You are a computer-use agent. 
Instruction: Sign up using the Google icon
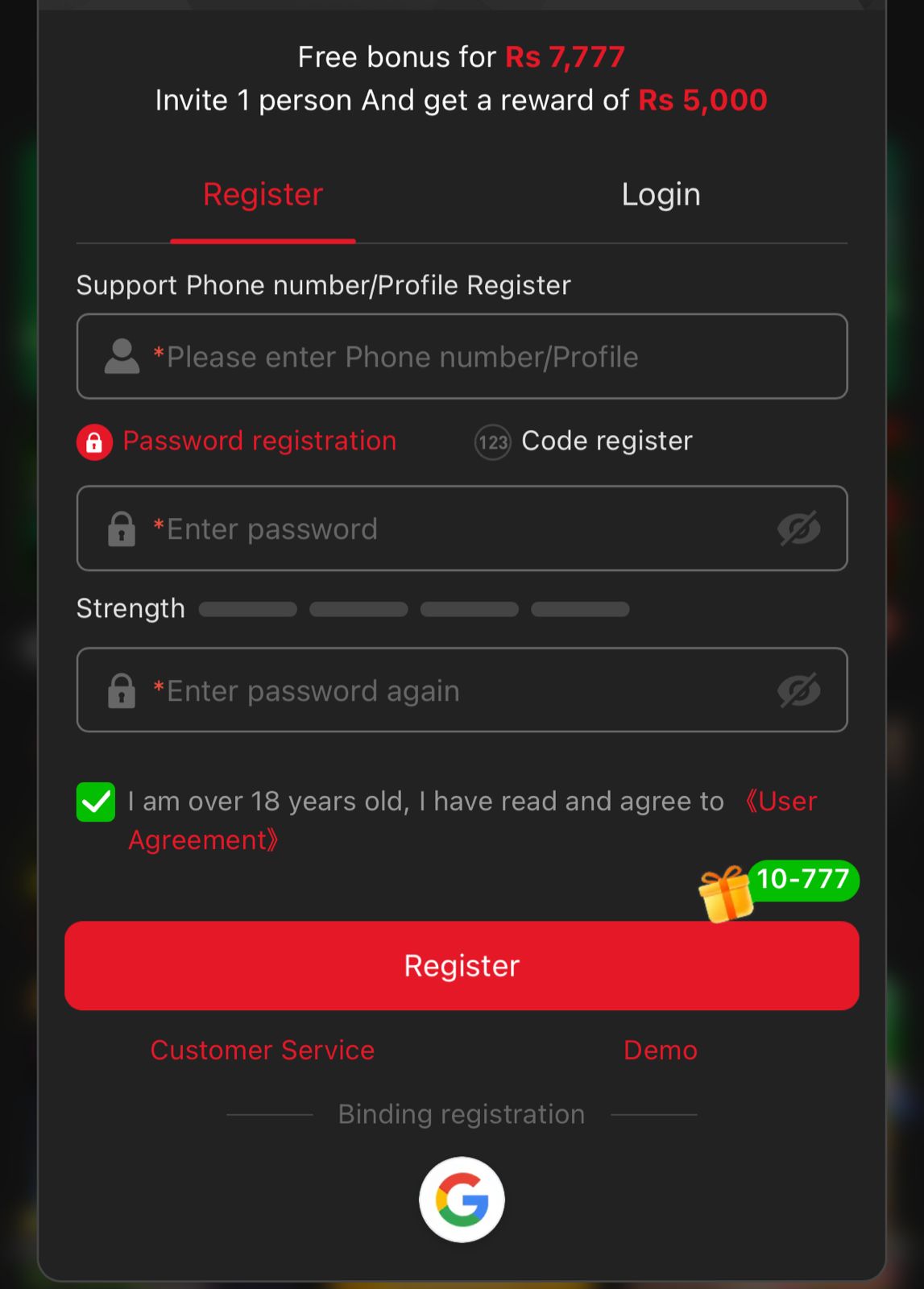(x=462, y=1200)
